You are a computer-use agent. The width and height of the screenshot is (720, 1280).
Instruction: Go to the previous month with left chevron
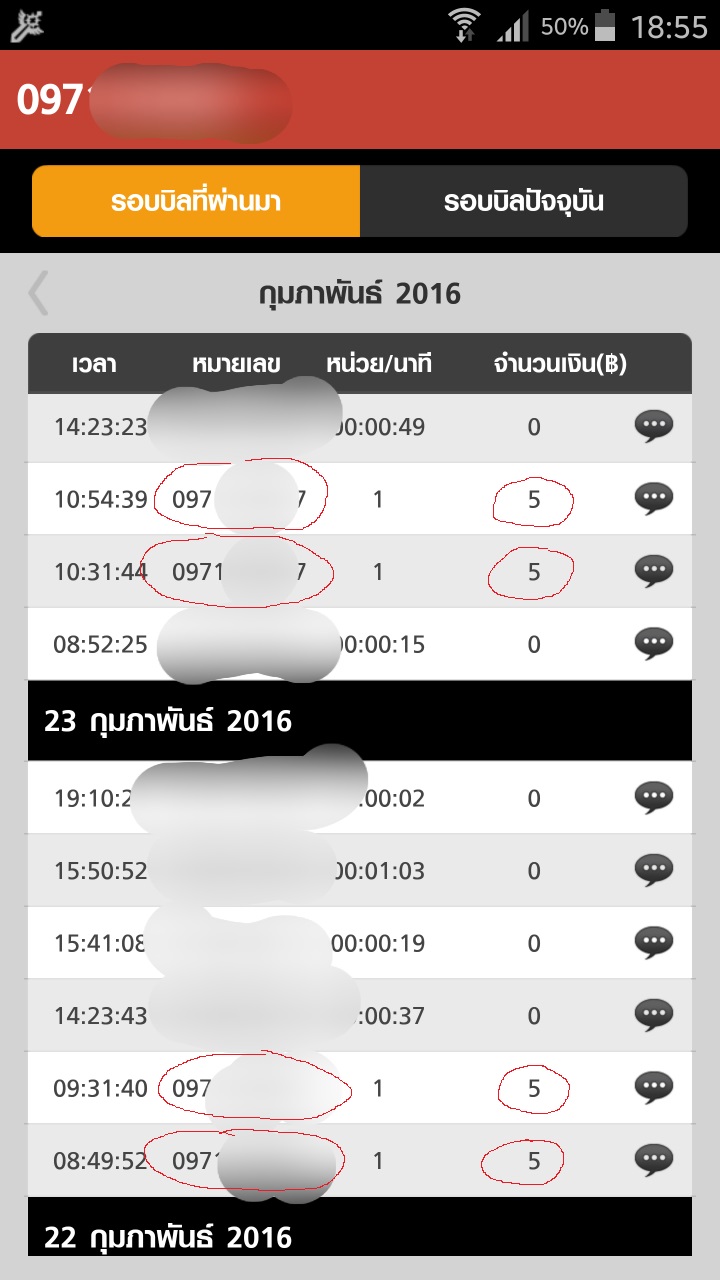pos(39,293)
